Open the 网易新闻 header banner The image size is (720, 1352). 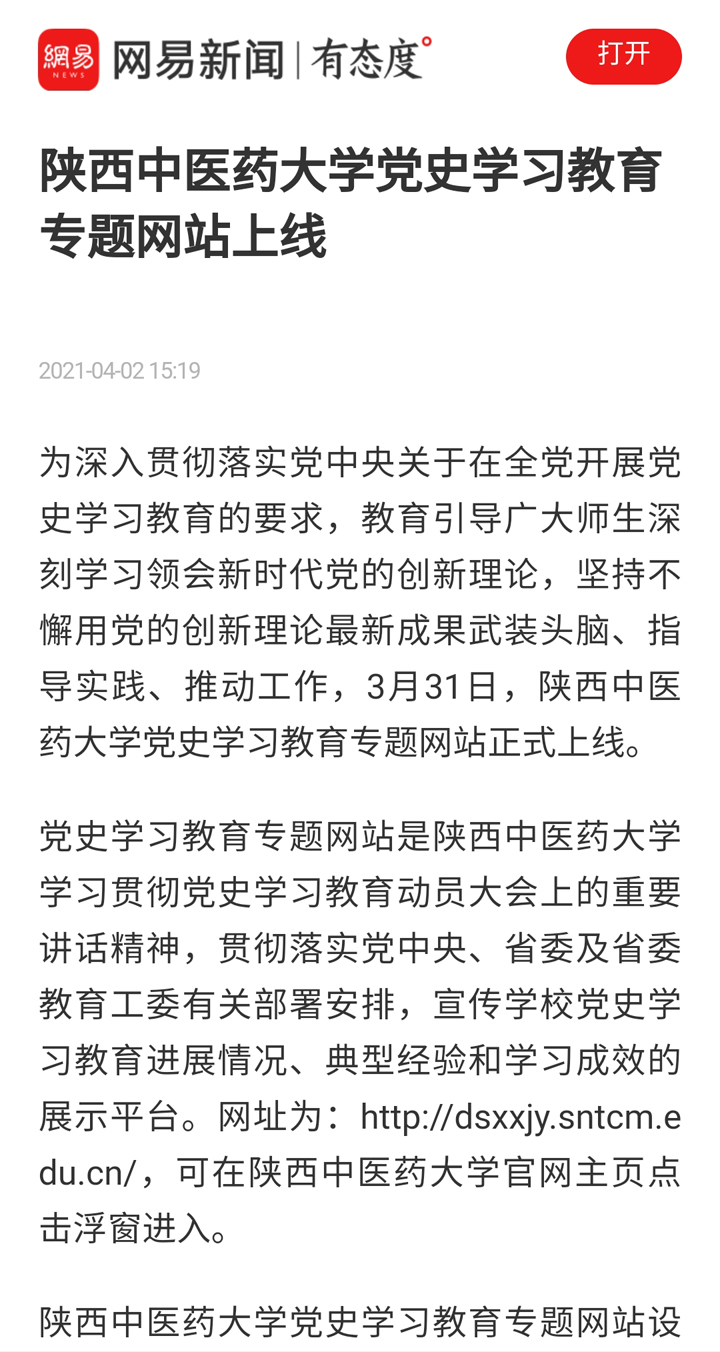235,59
